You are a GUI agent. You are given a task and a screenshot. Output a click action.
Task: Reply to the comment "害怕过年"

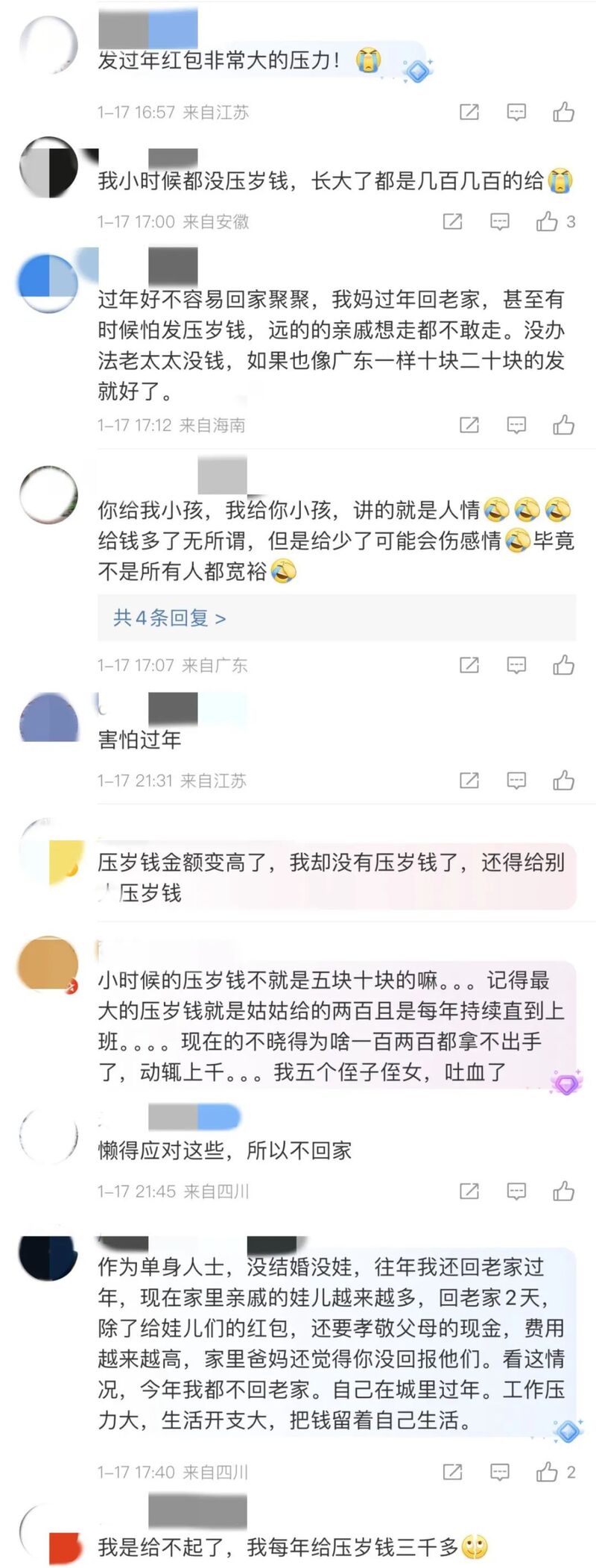[516, 781]
